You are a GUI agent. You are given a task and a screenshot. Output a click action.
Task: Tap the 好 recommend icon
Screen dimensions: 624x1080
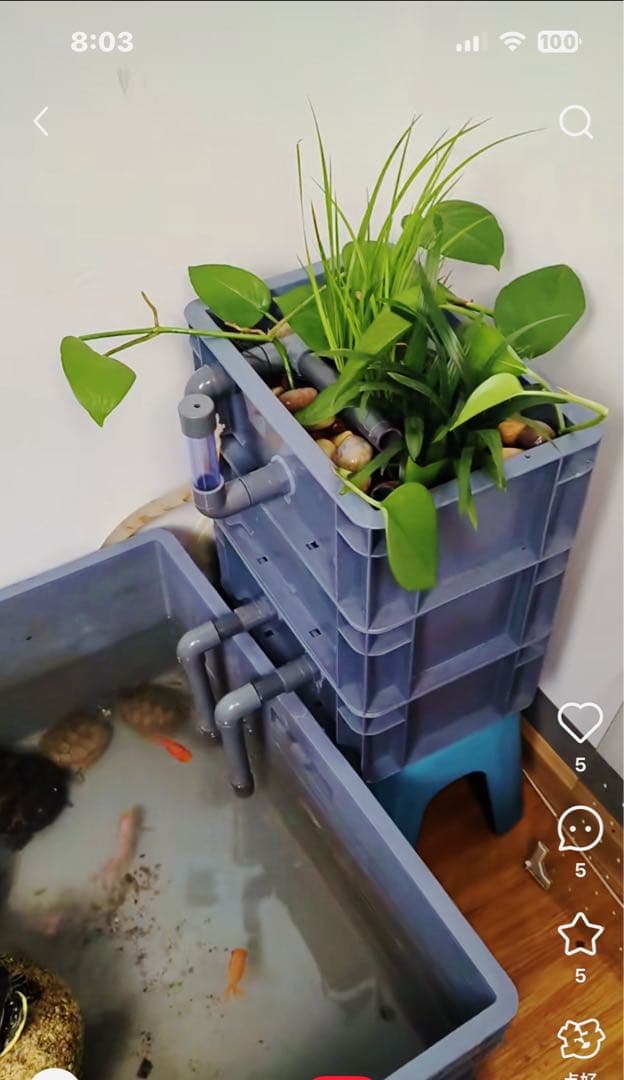pos(581,1039)
